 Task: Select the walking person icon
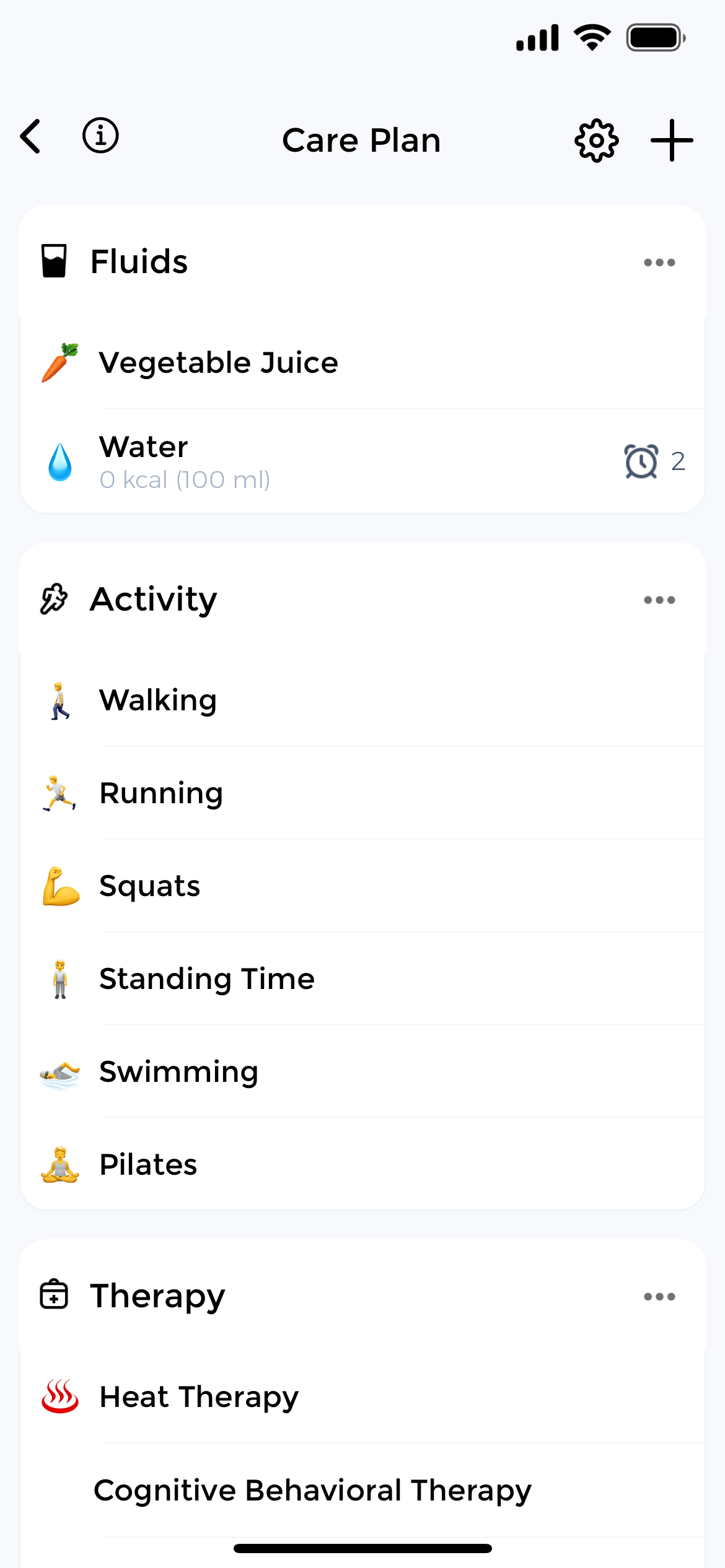(x=60, y=700)
